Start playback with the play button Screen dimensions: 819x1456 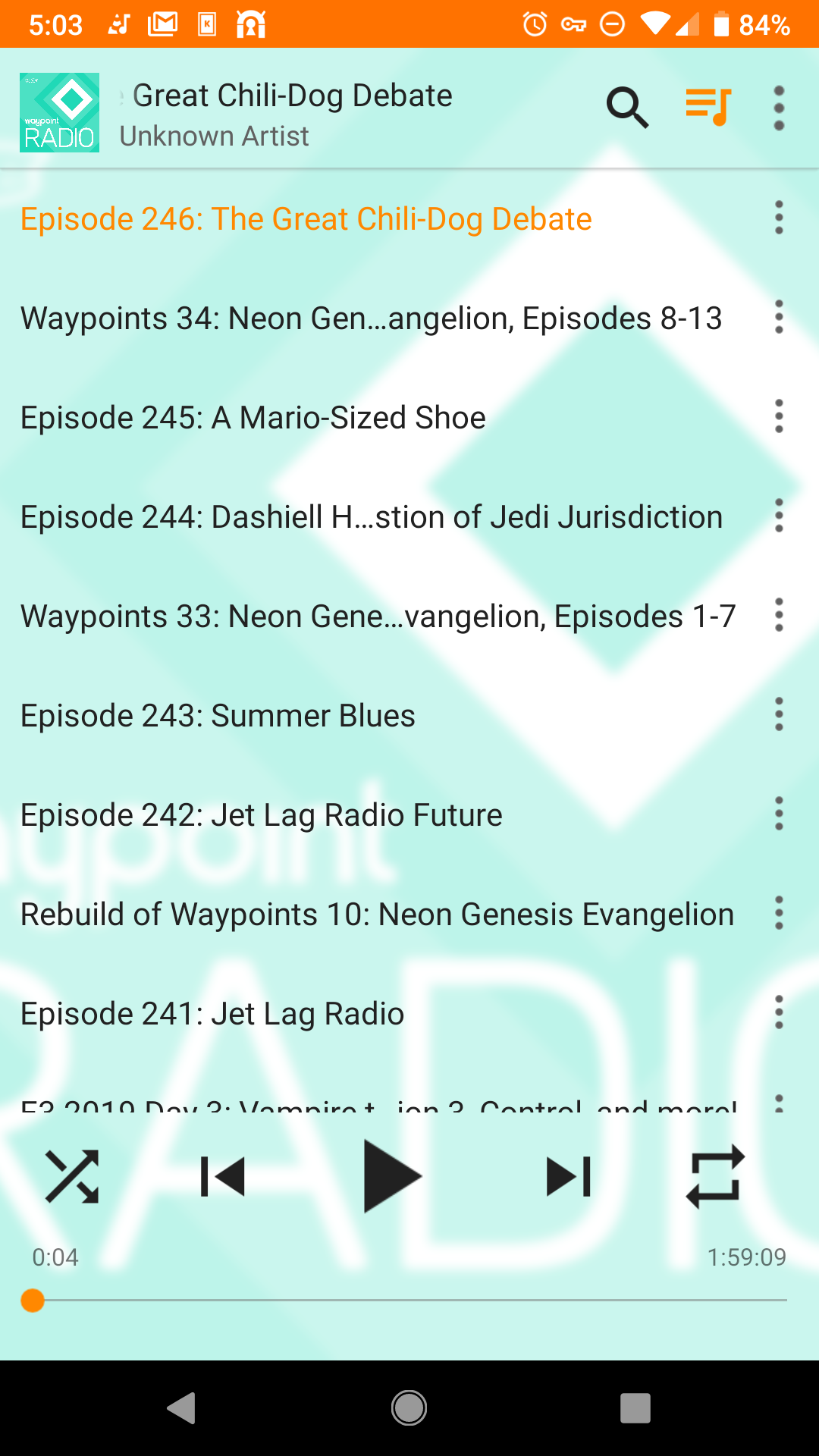pos(391,1176)
